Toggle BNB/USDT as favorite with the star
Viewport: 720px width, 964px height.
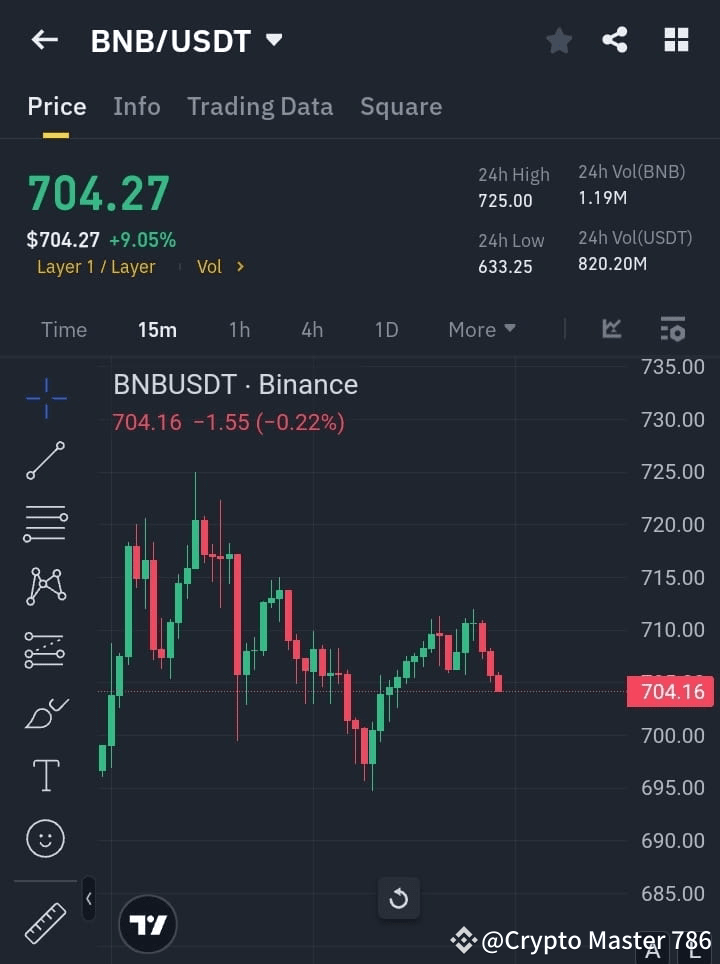click(559, 40)
